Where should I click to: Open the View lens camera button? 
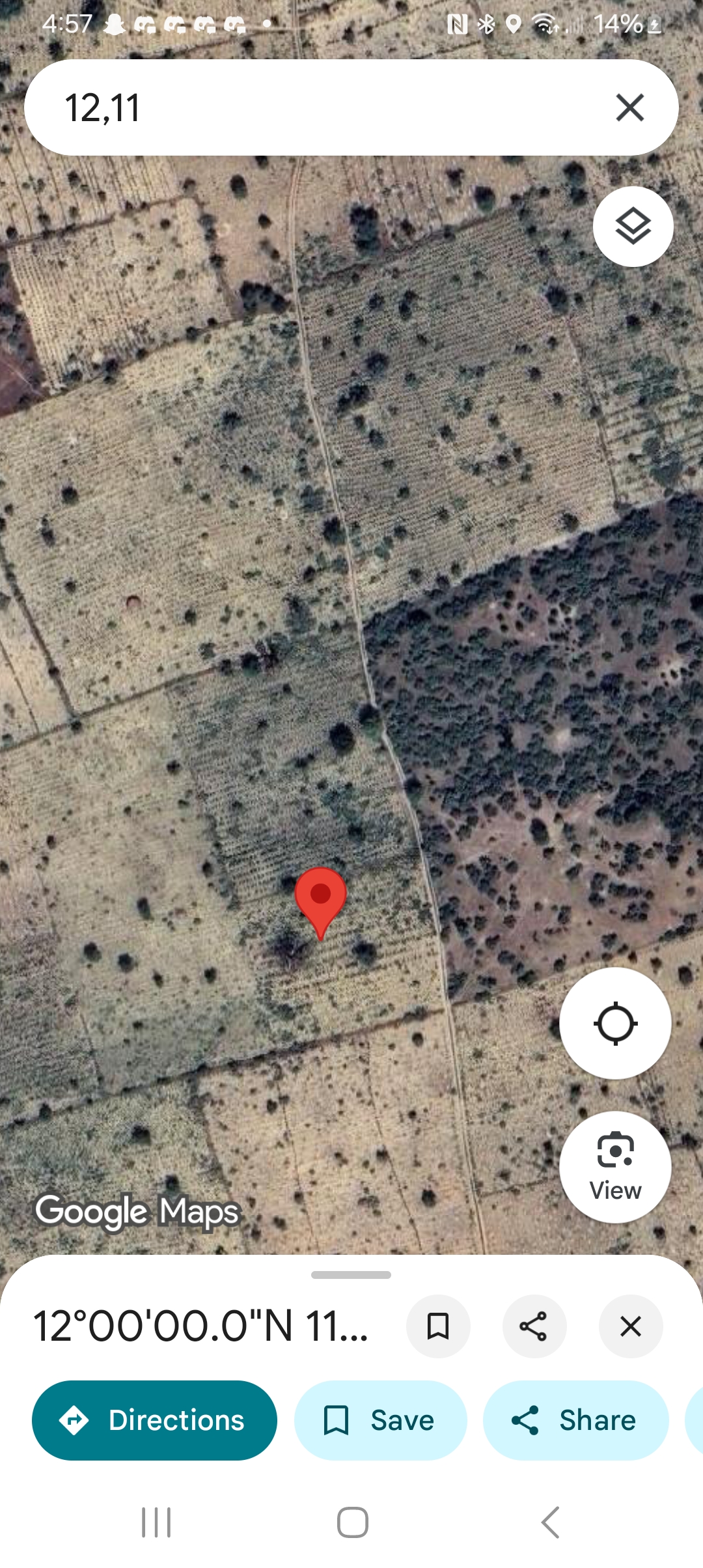point(615,1167)
